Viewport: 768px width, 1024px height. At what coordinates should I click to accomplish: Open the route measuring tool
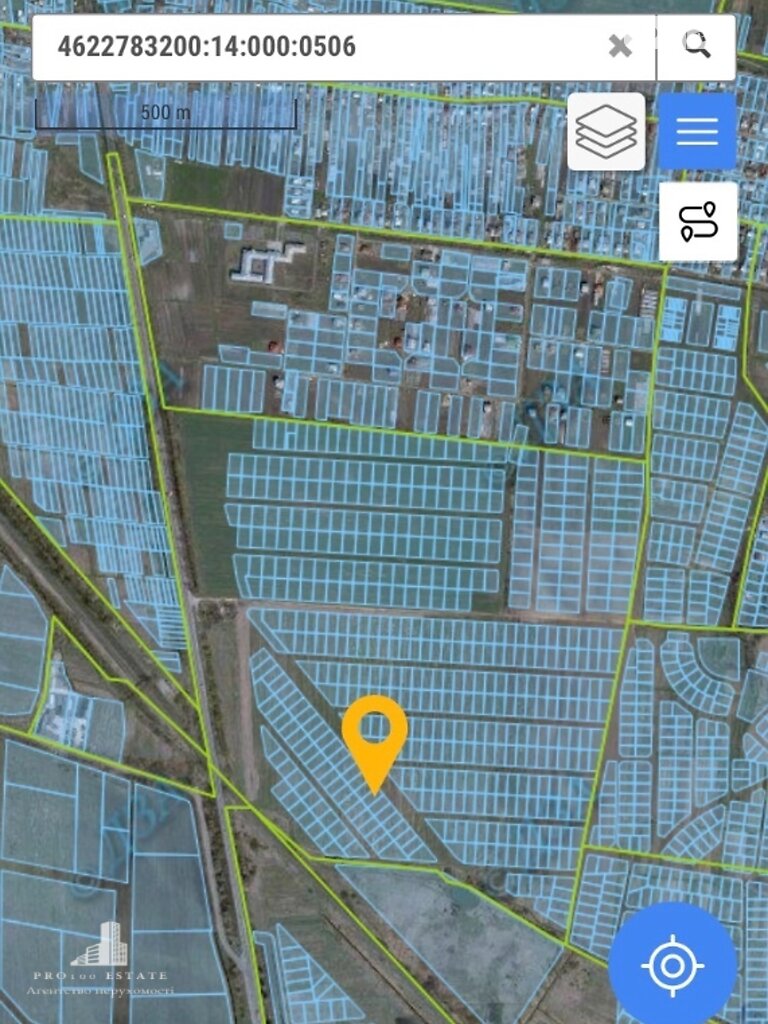698,221
